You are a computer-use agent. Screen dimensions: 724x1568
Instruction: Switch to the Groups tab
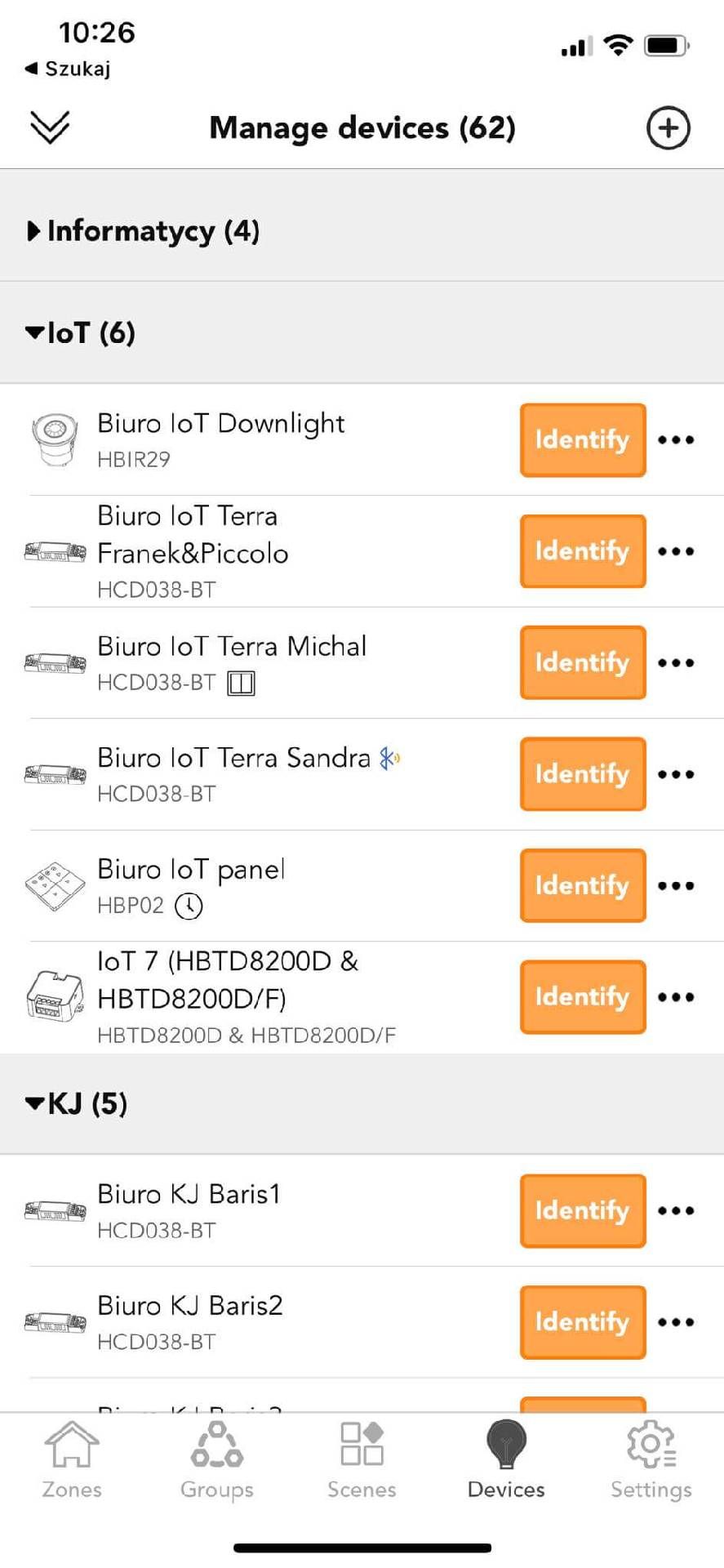click(x=217, y=1461)
